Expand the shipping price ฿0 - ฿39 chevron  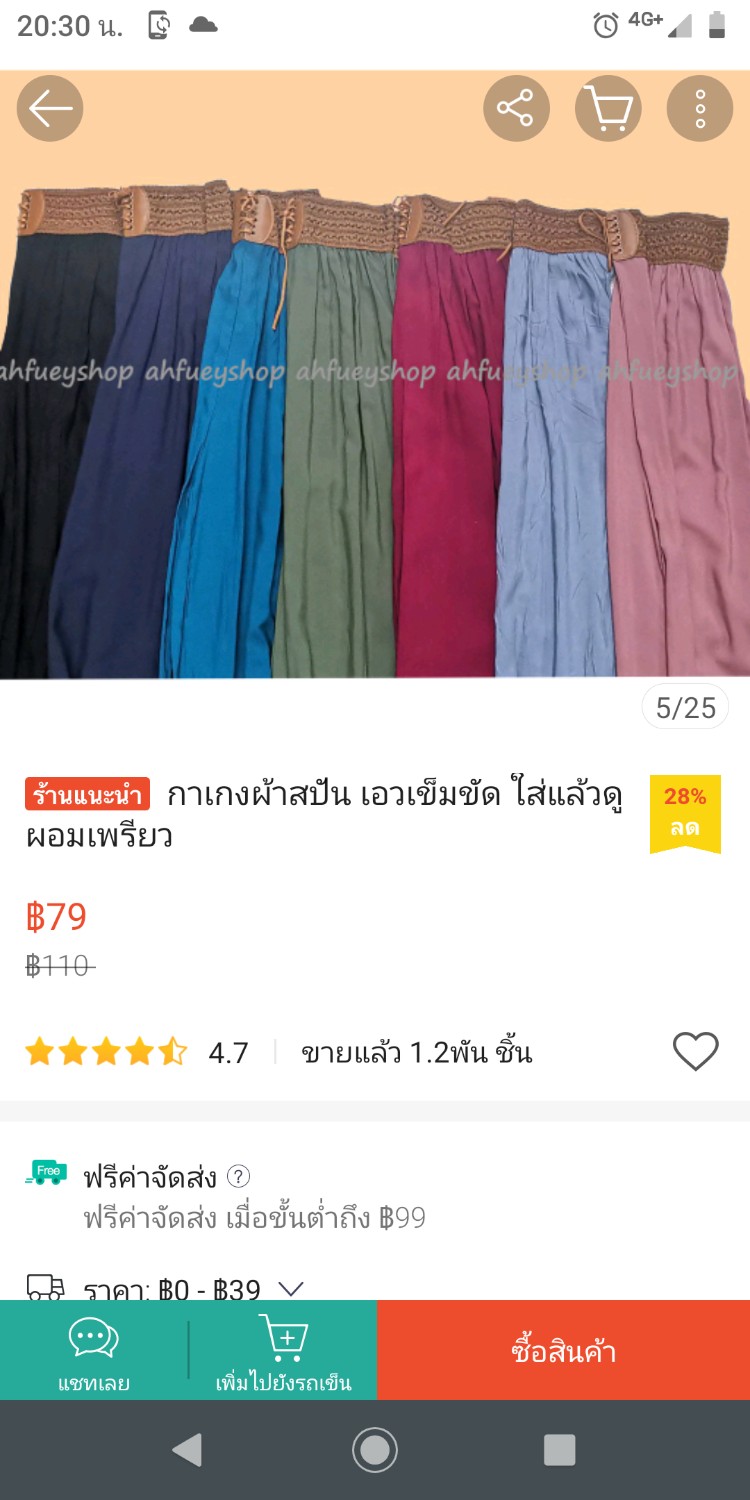coord(291,1289)
